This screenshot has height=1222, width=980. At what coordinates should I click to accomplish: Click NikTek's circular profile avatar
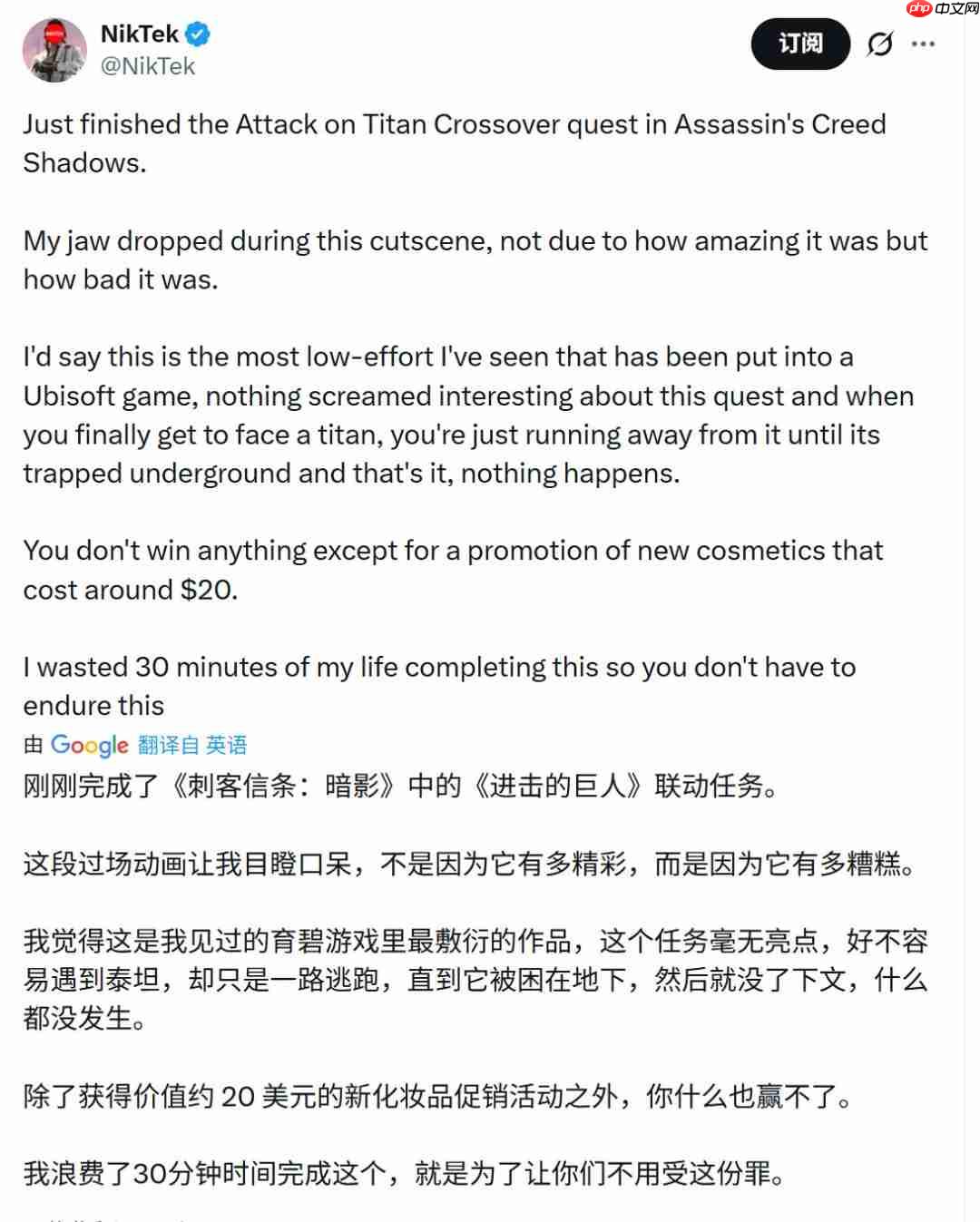[54, 48]
